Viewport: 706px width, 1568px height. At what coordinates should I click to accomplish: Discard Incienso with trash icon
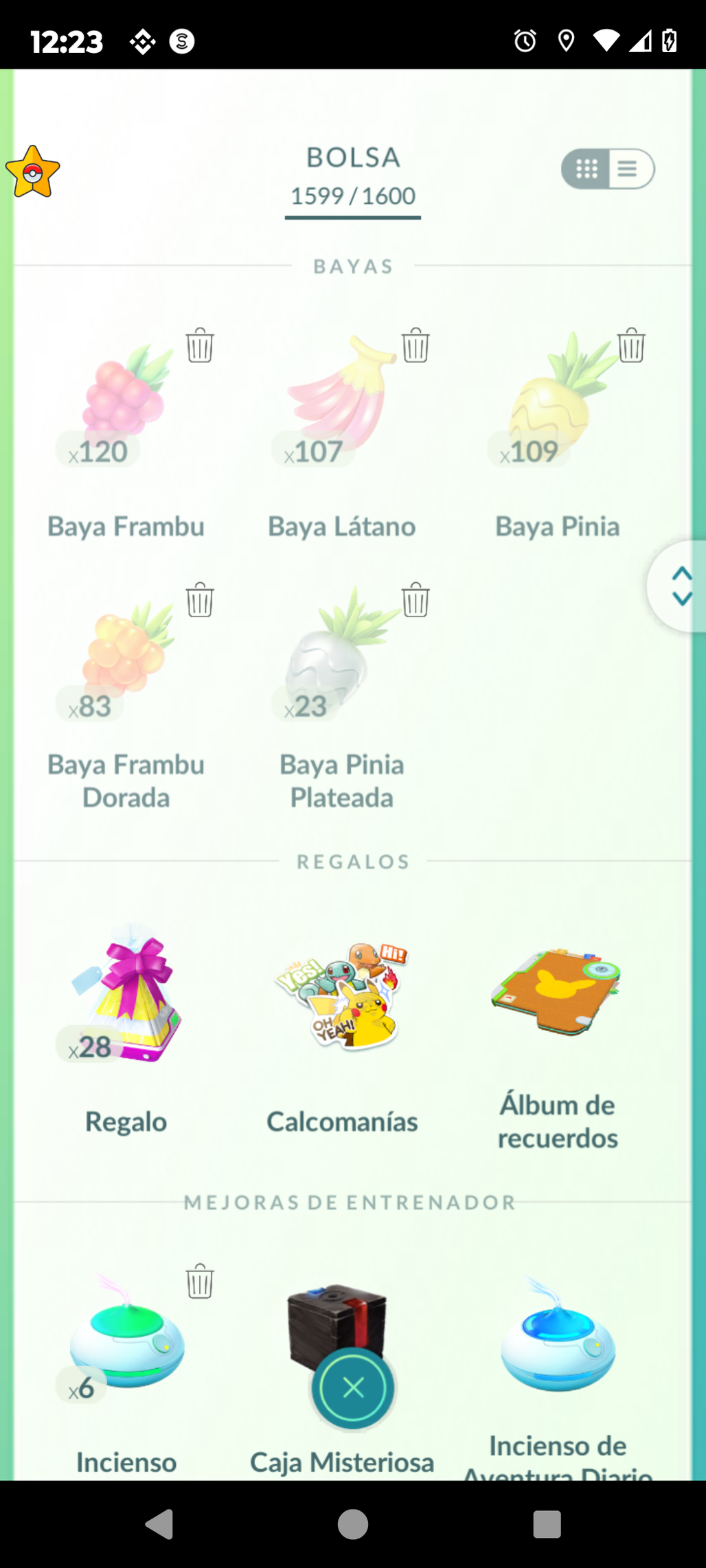pos(200,1281)
